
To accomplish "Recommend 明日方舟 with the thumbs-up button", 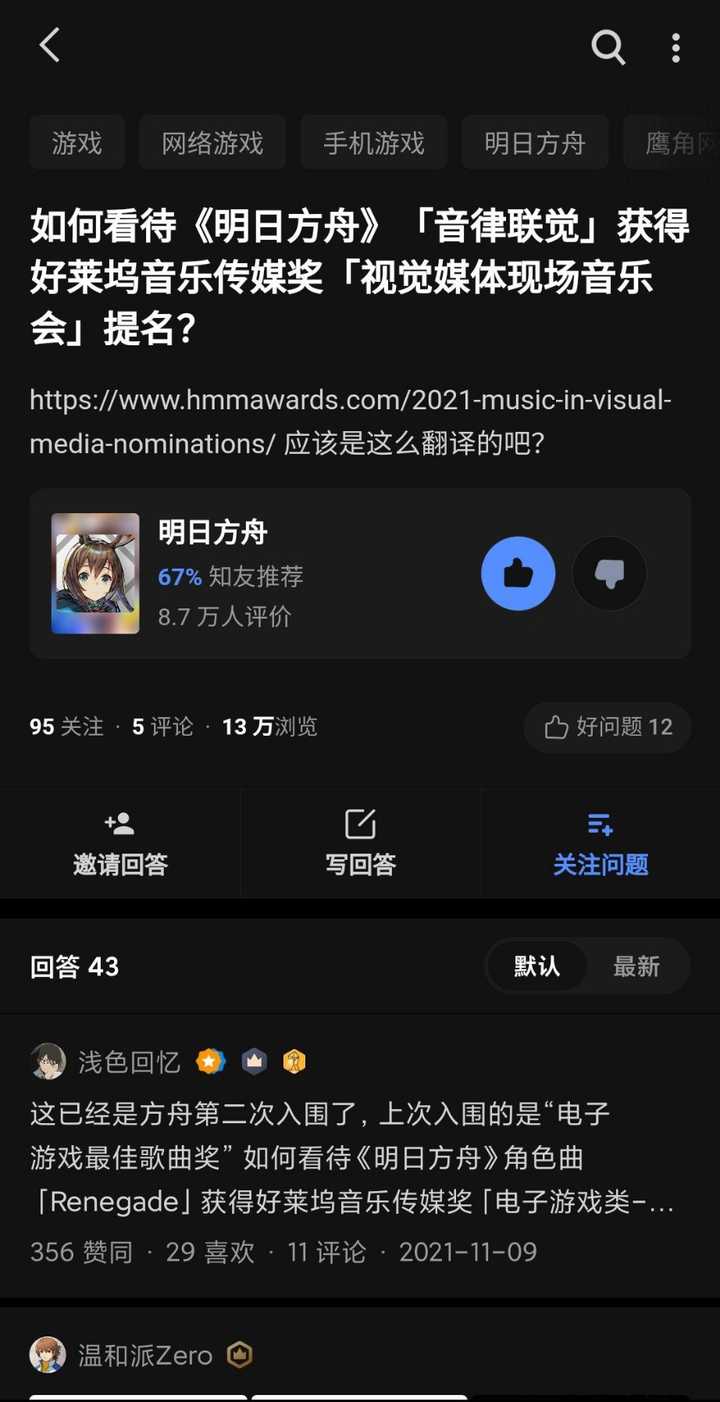I will [x=518, y=573].
